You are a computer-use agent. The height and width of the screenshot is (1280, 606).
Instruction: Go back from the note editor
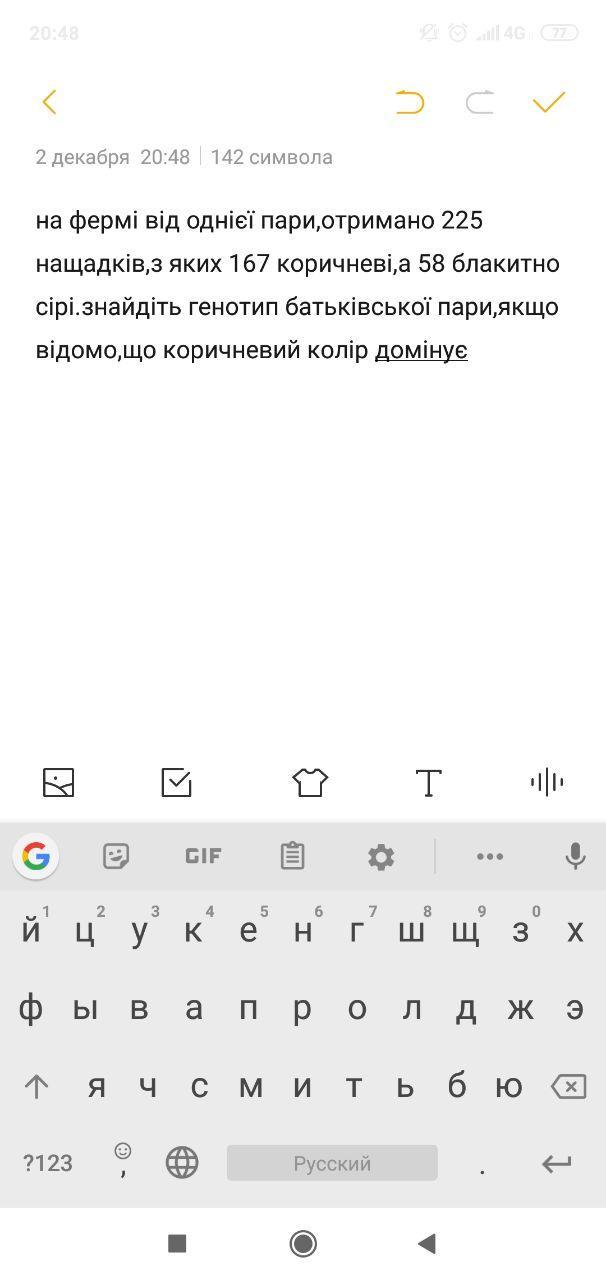pos(49,102)
